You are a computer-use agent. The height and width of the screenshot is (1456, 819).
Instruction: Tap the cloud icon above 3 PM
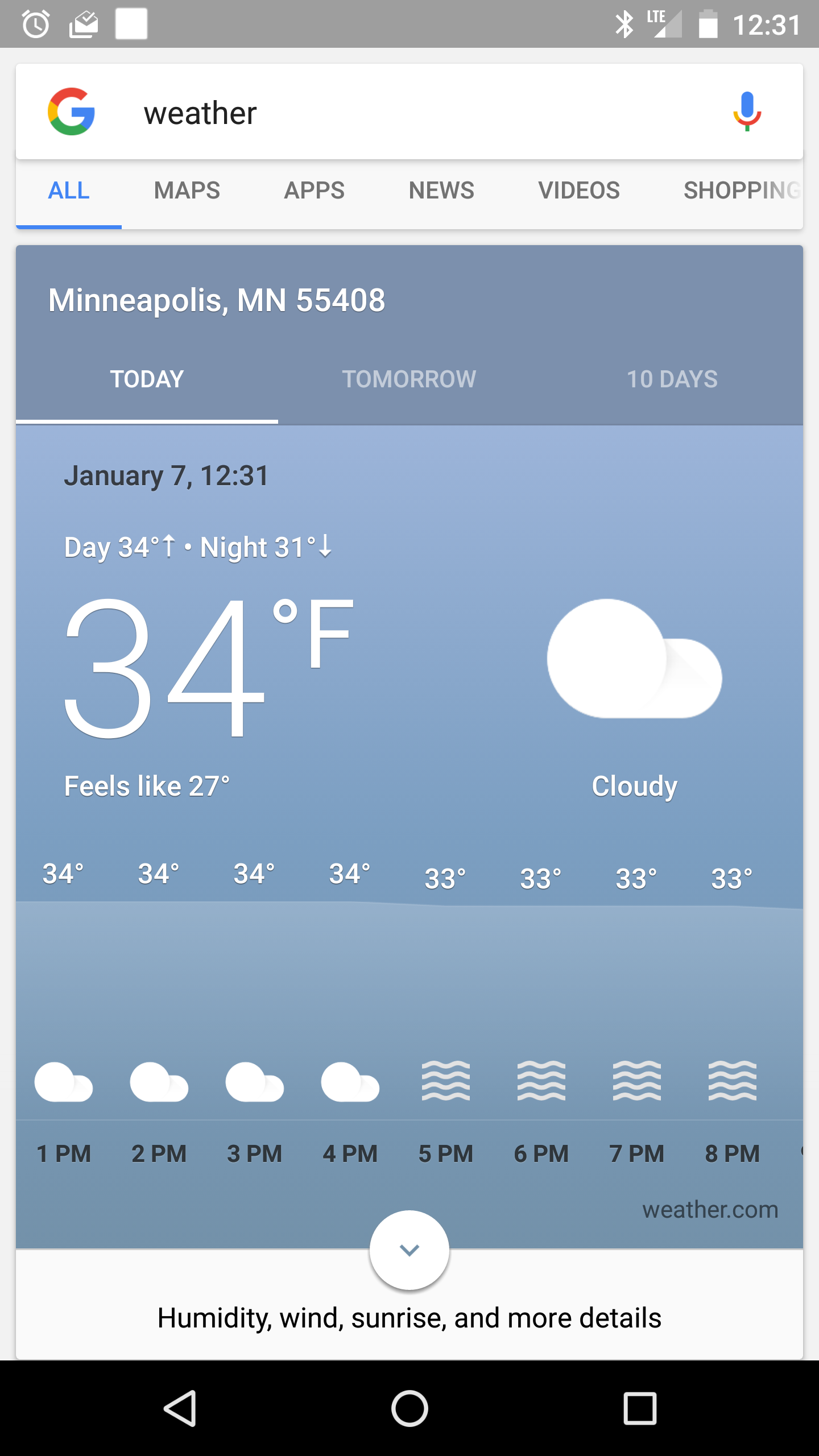coord(254,1079)
